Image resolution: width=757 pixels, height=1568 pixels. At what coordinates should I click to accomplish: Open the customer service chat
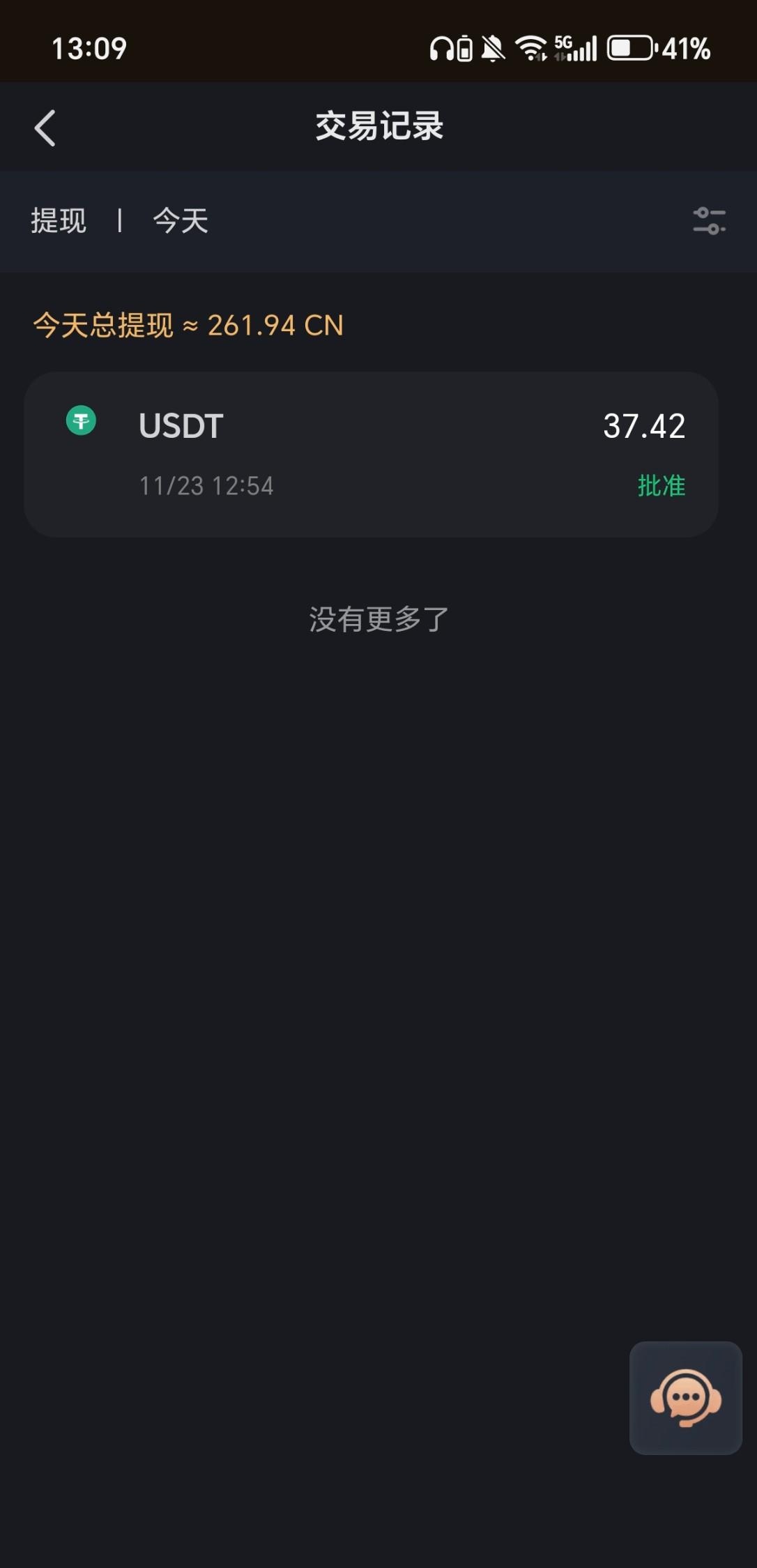(x=685, y=1398)
